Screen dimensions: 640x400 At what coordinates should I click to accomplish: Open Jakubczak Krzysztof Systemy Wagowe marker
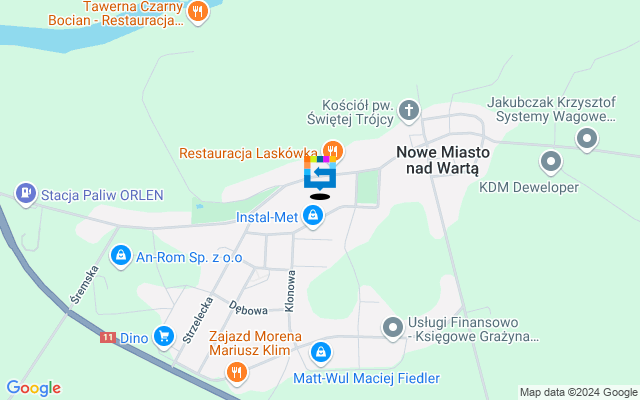587,138
